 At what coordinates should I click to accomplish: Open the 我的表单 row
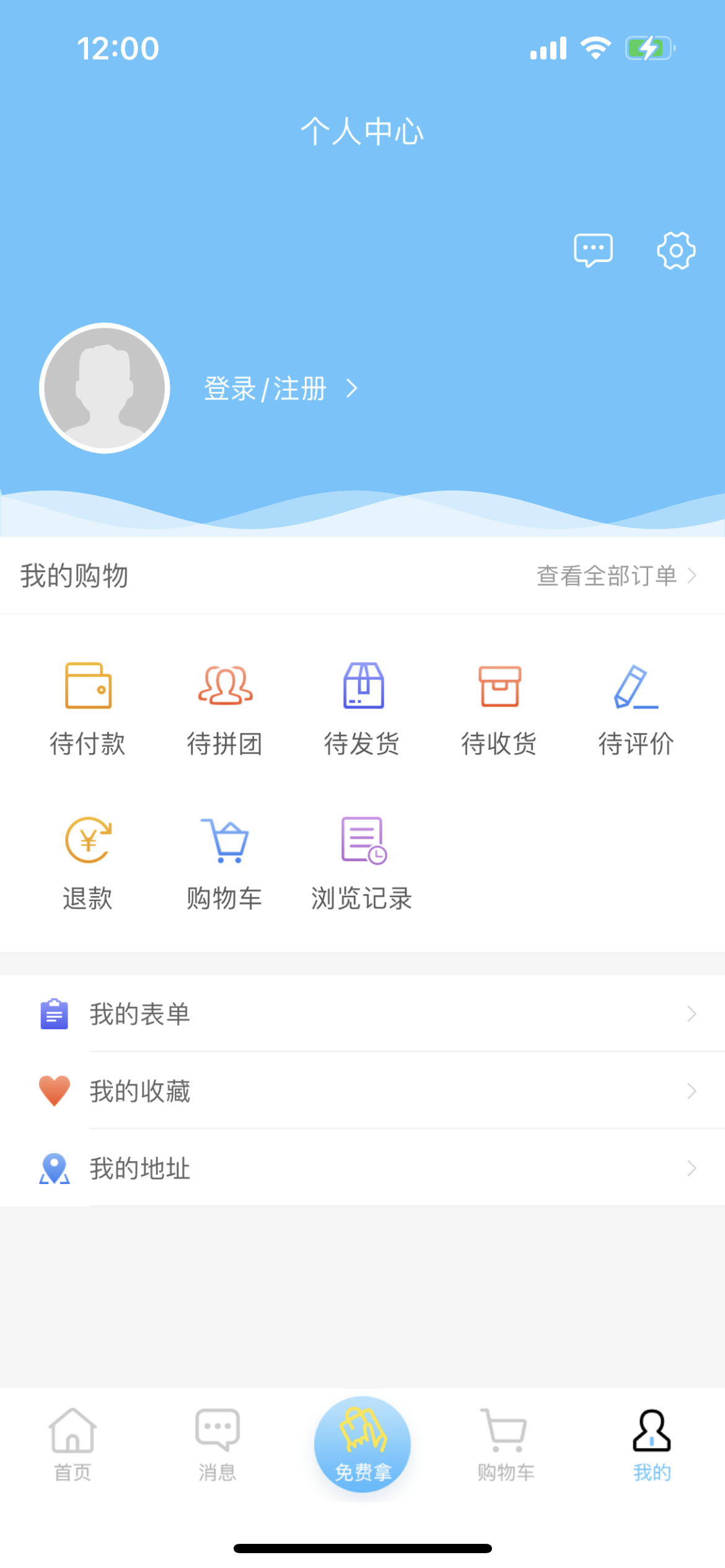[362, 1014]
